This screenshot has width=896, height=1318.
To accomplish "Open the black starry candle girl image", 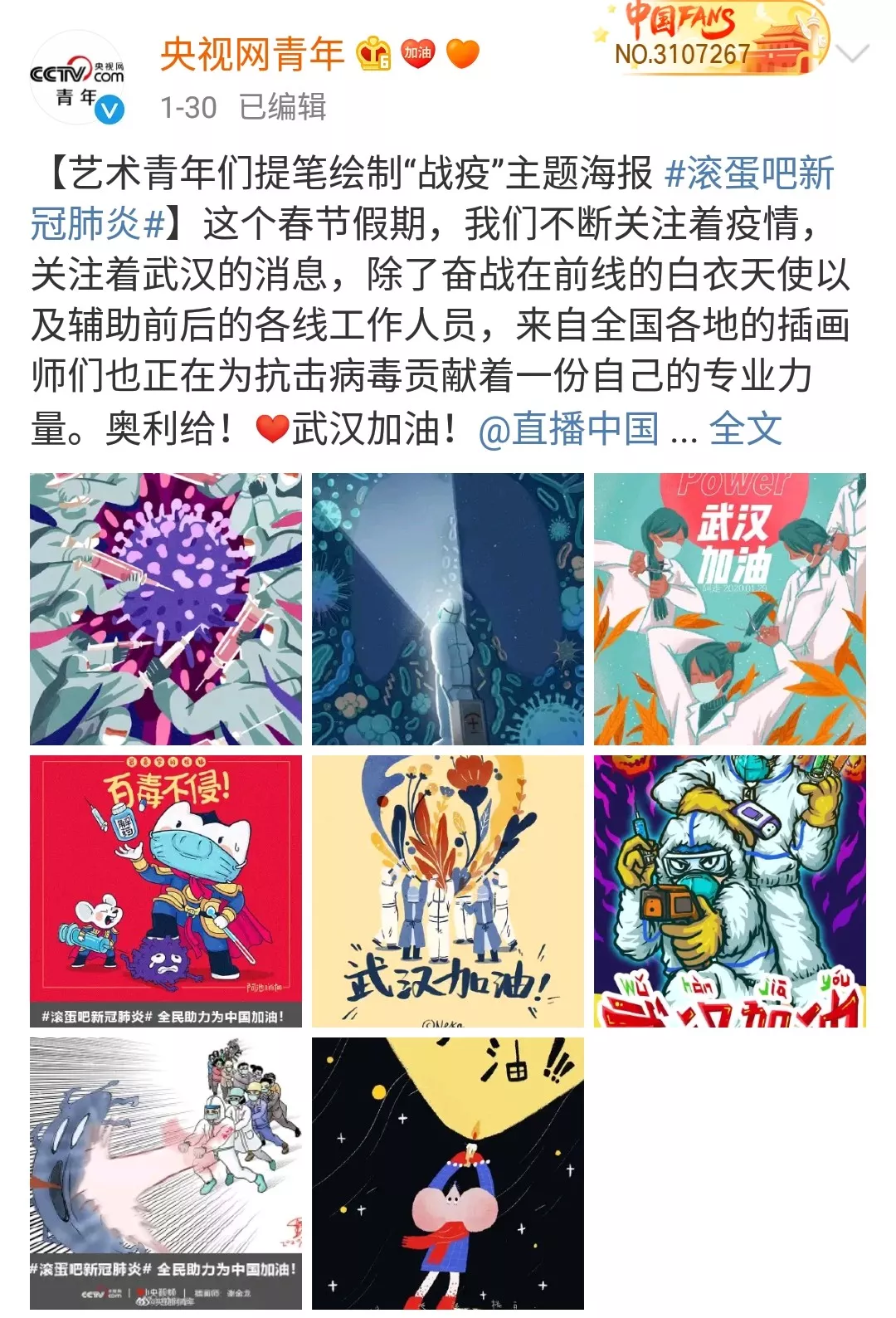I will pos(448,1174).
